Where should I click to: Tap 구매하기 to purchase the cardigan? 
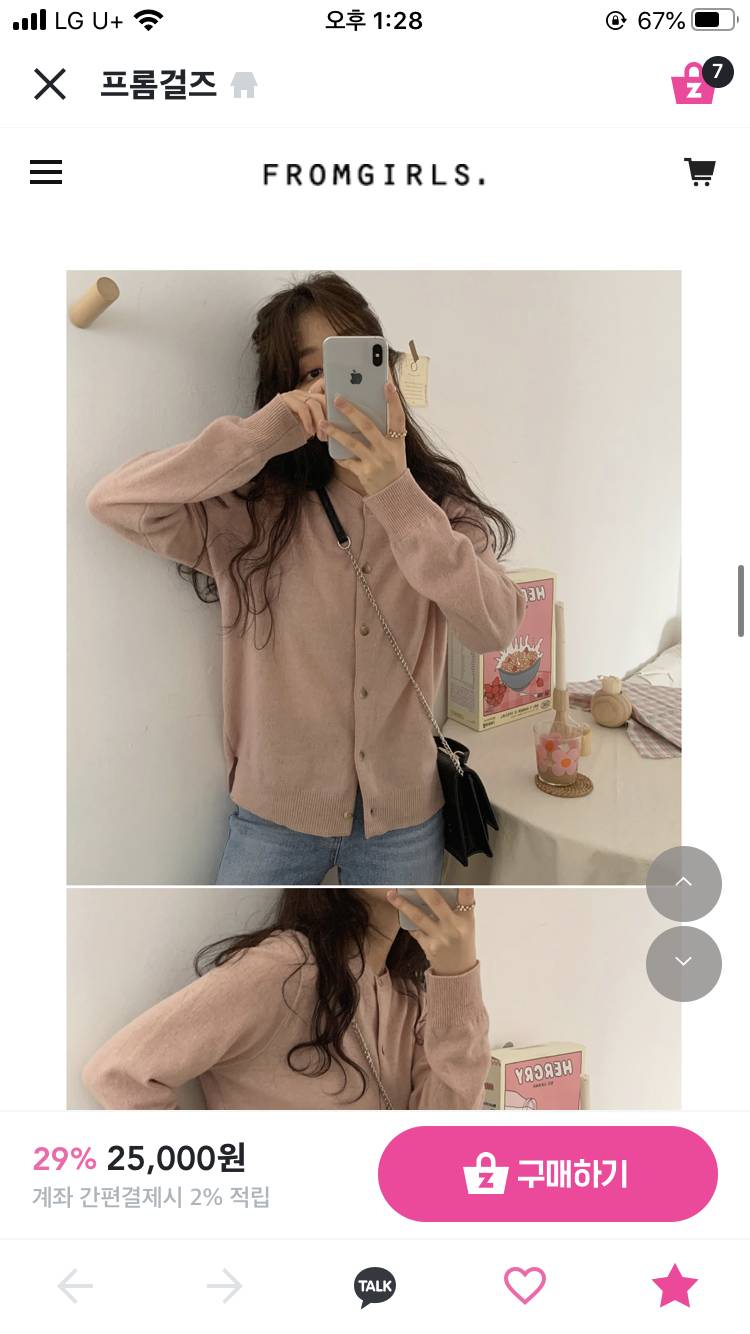[x=548, y=1174]
